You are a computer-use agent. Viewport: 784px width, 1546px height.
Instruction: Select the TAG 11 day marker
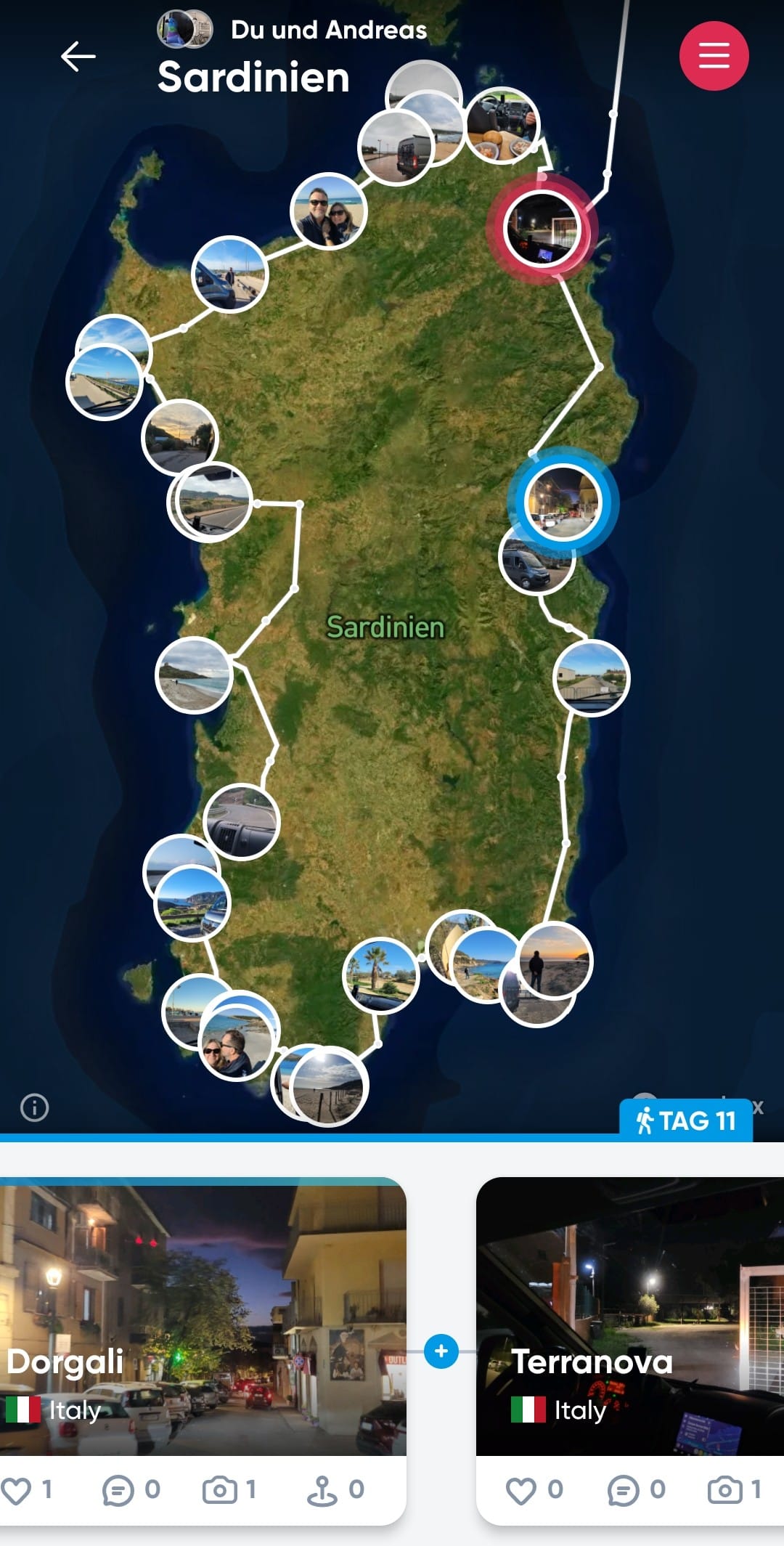coord(686,1120)
